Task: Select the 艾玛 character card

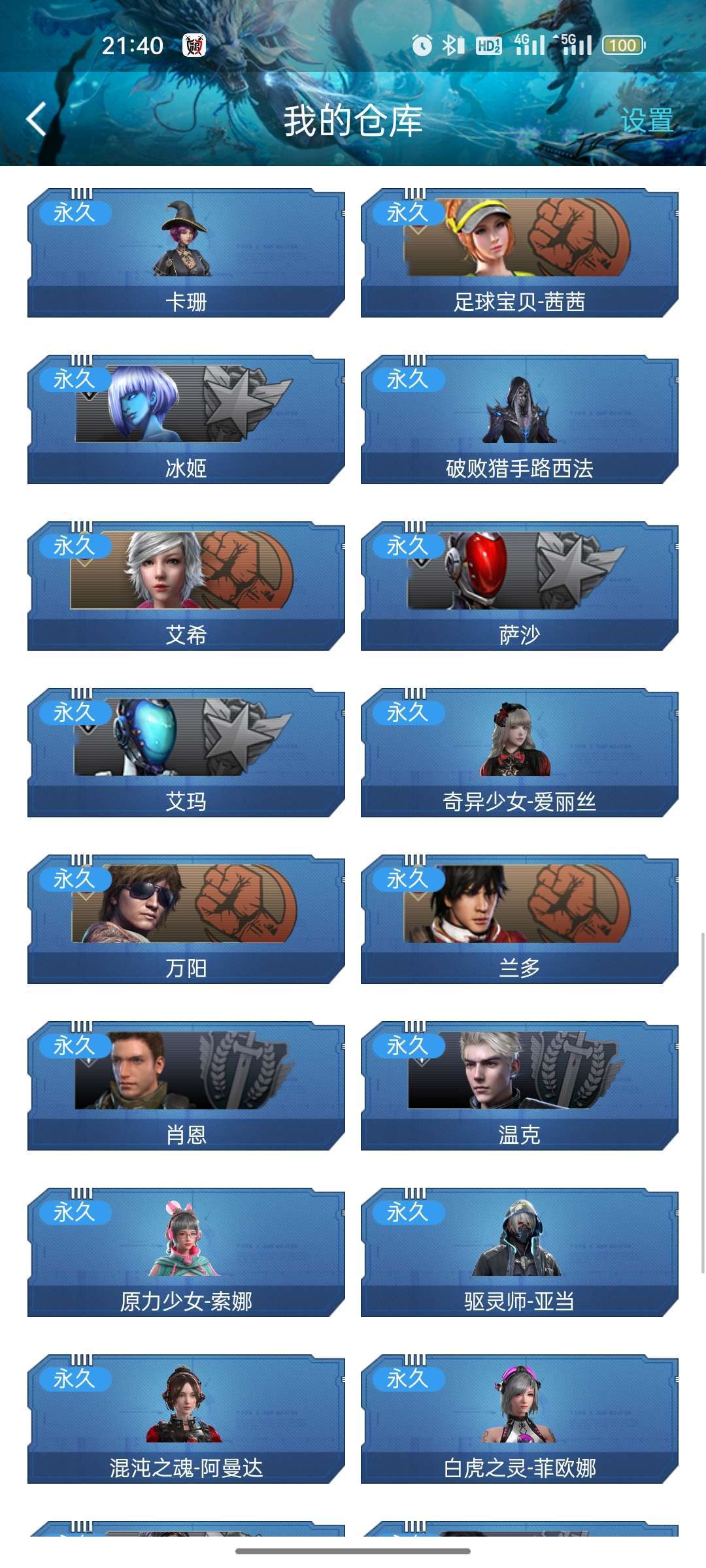Action: [x=186, y=753]
